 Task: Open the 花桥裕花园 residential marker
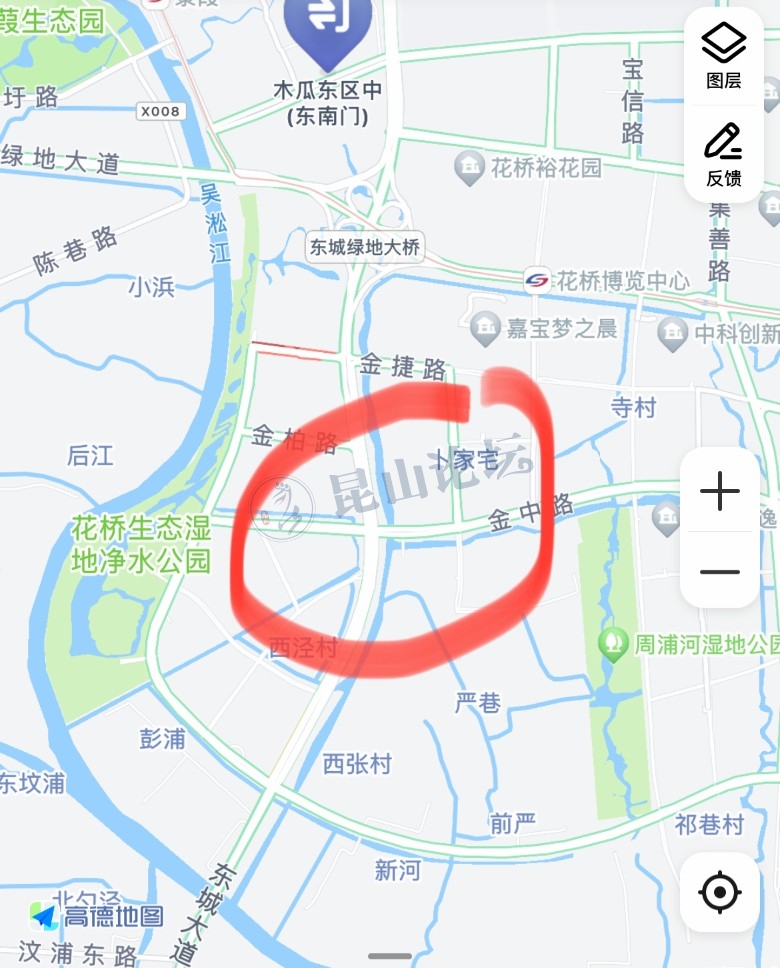470,167
